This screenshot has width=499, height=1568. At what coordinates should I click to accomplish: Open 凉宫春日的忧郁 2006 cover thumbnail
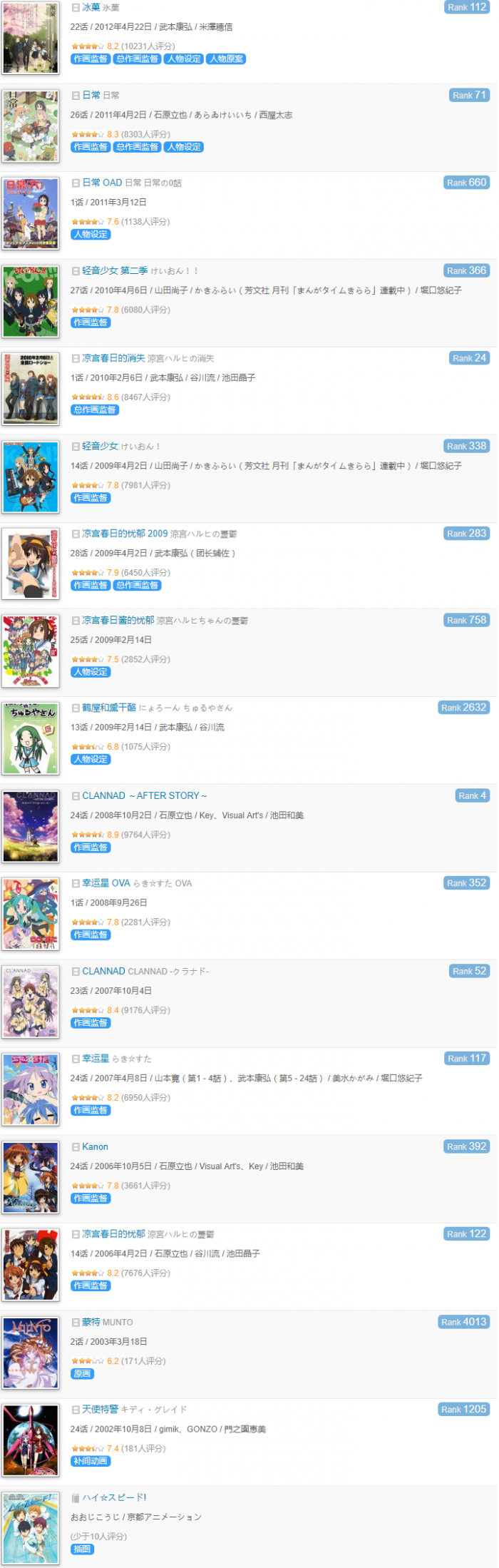pyautogui.click(x=31, y=1265)
